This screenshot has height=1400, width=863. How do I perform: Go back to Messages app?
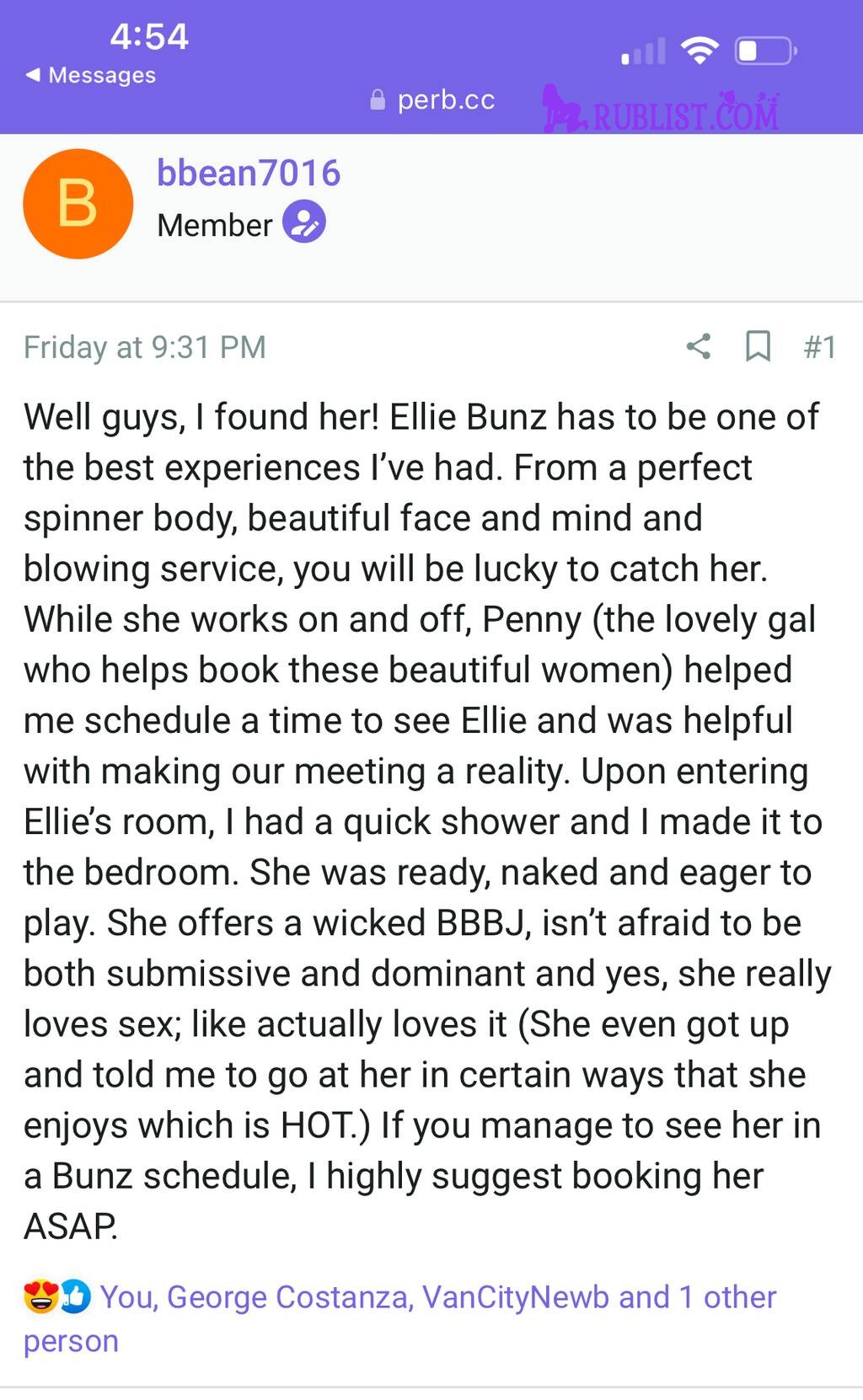(x=90, y=75)
